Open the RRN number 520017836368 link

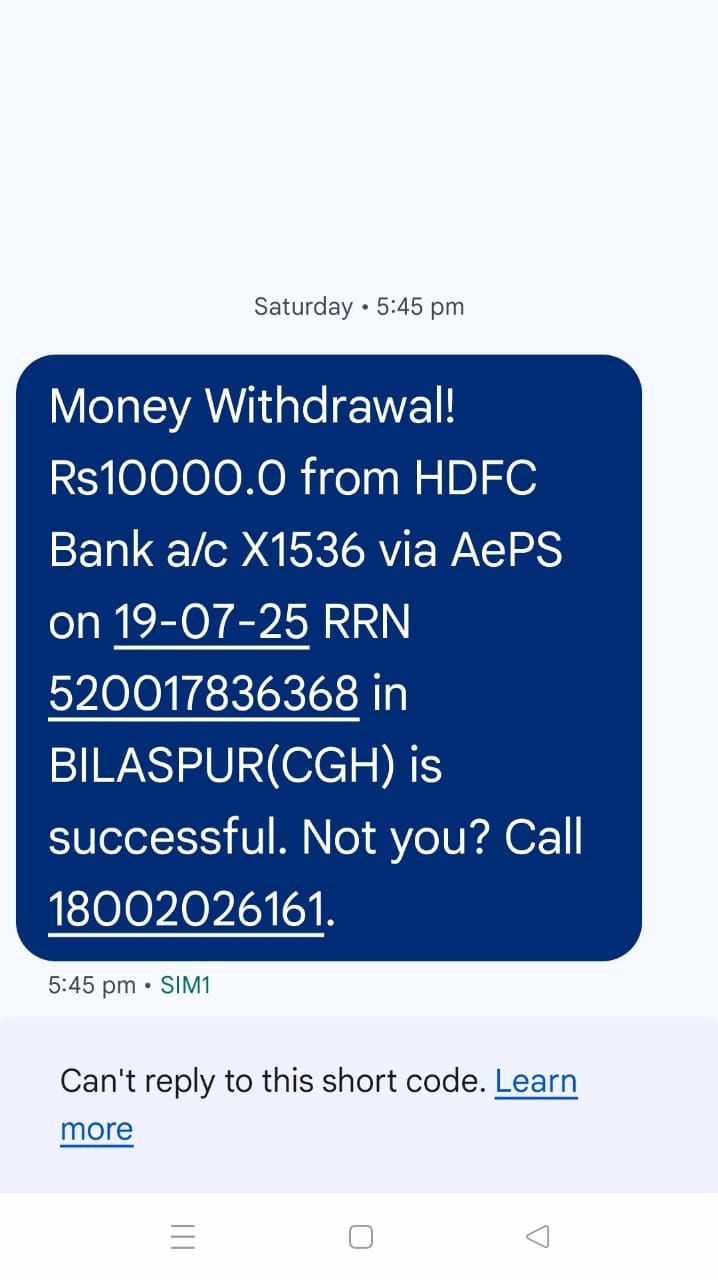point(204,694)
